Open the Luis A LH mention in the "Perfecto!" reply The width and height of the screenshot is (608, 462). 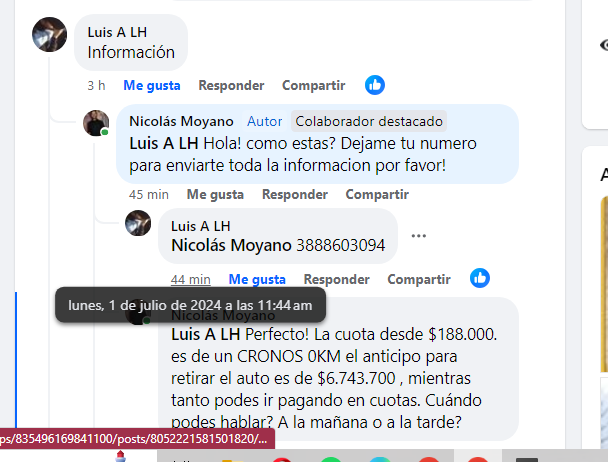[x=206, y=333]
